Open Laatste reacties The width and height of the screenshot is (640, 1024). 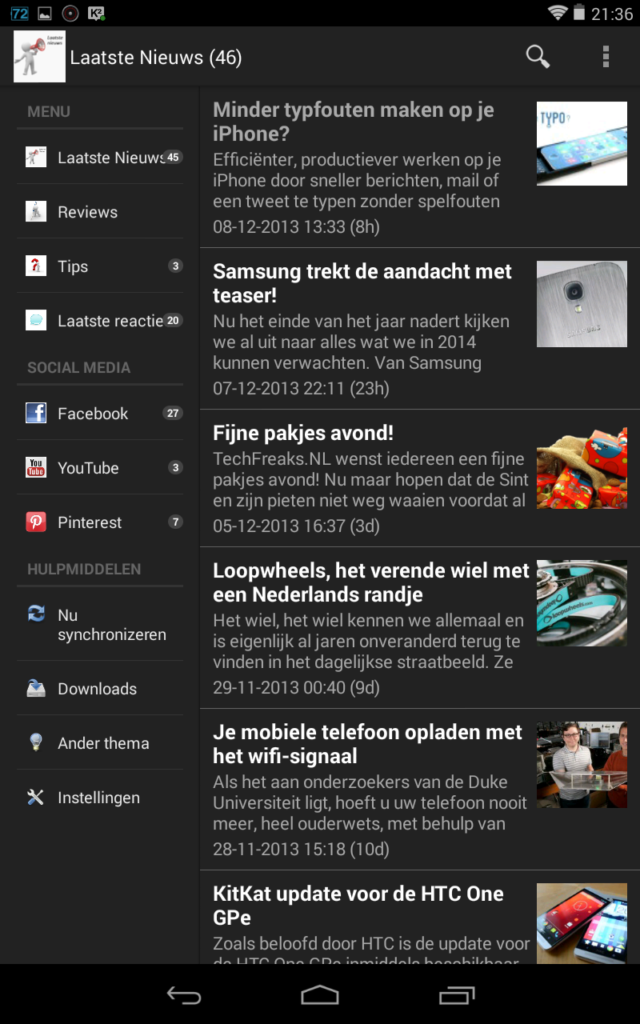tap(100, 320)
